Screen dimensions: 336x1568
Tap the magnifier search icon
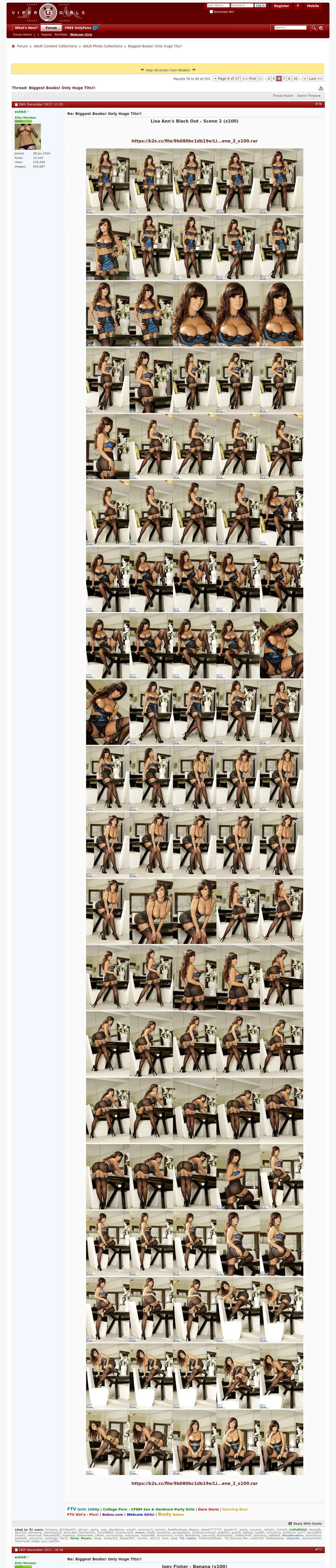click(x=314, y=28)
